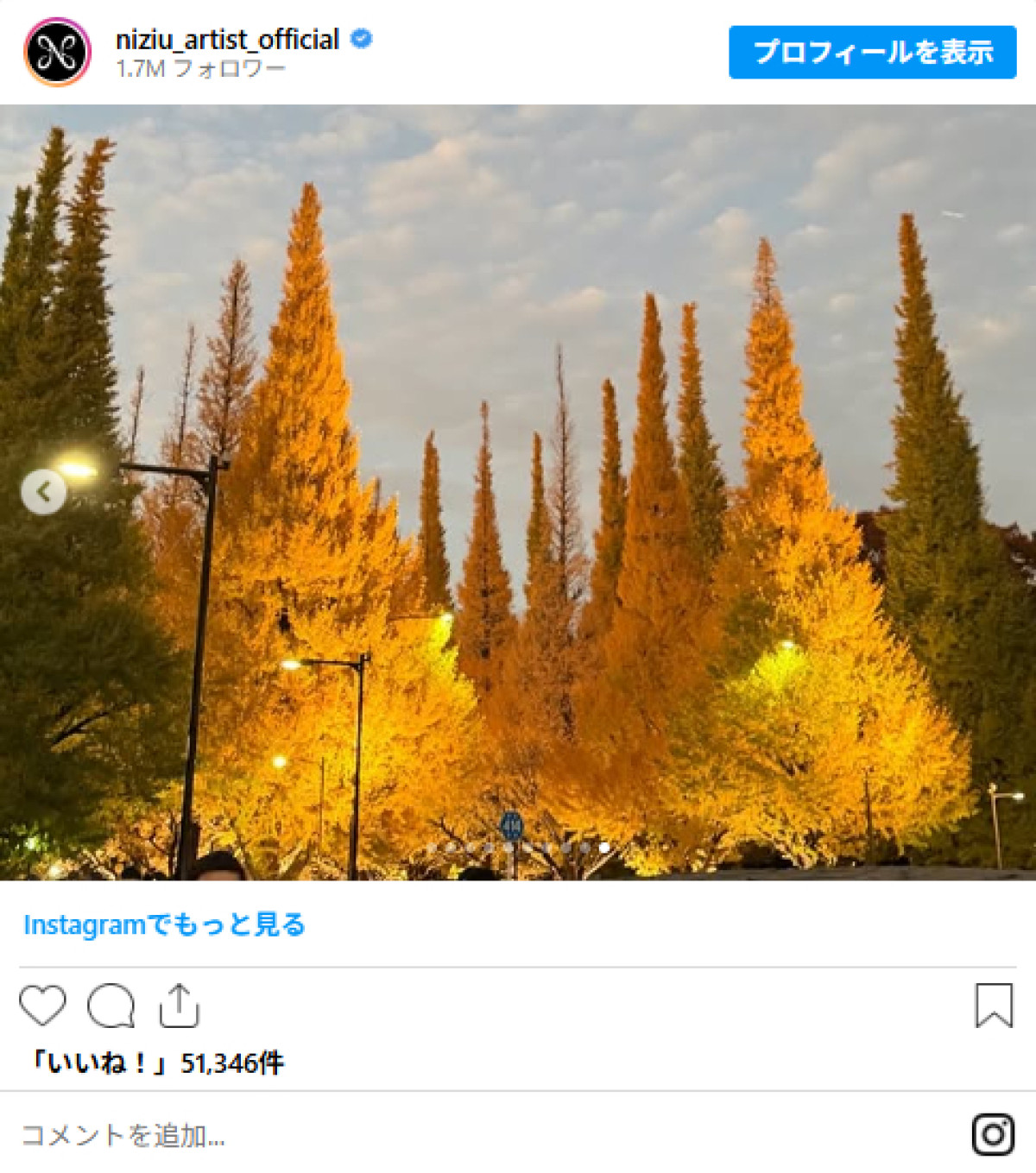Tap the プロフィールを表示 button
Image resolution: width=1036 pixels, height=1173 pixels.
click(872, 53)
